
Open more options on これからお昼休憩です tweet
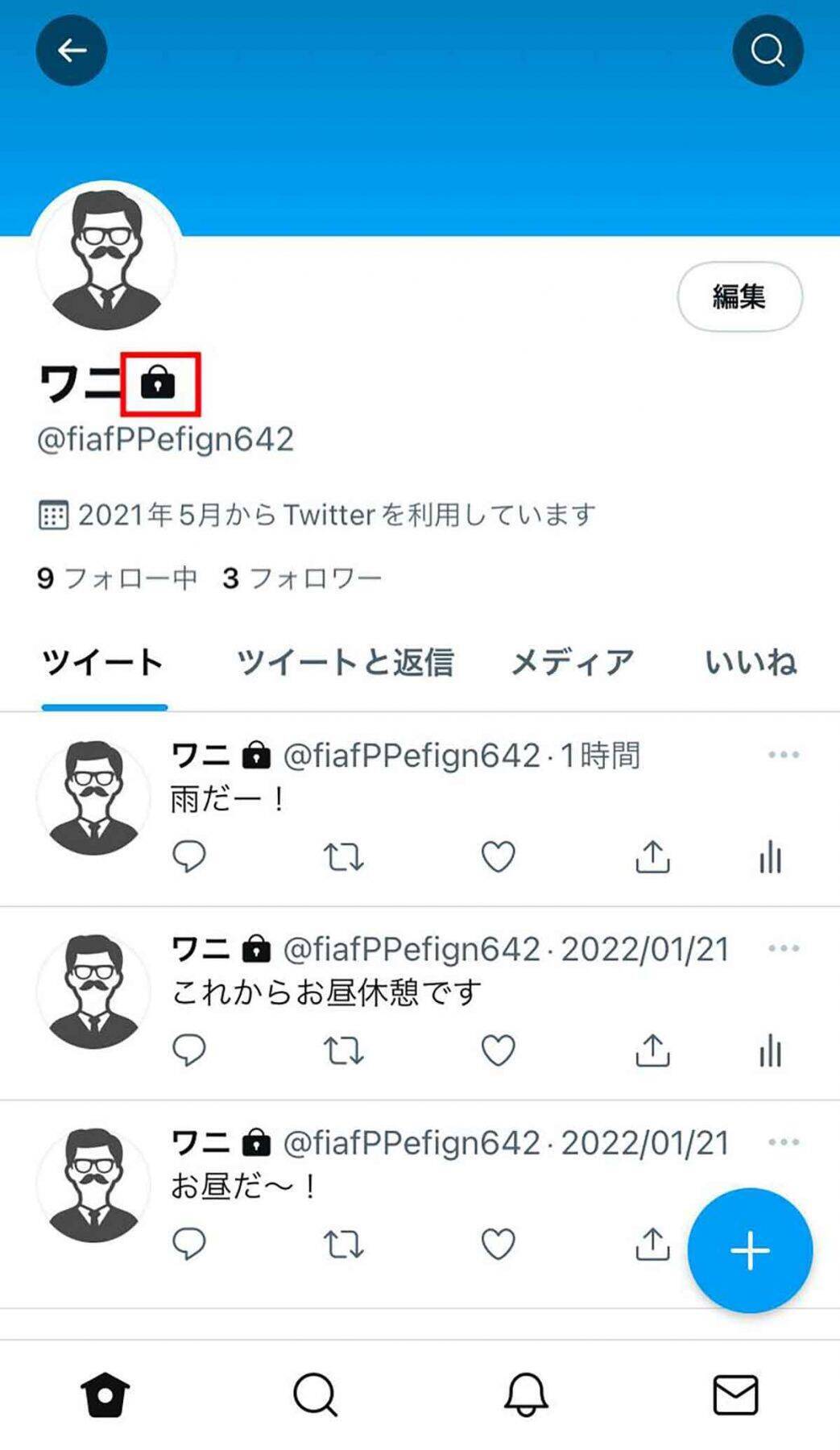783,948
